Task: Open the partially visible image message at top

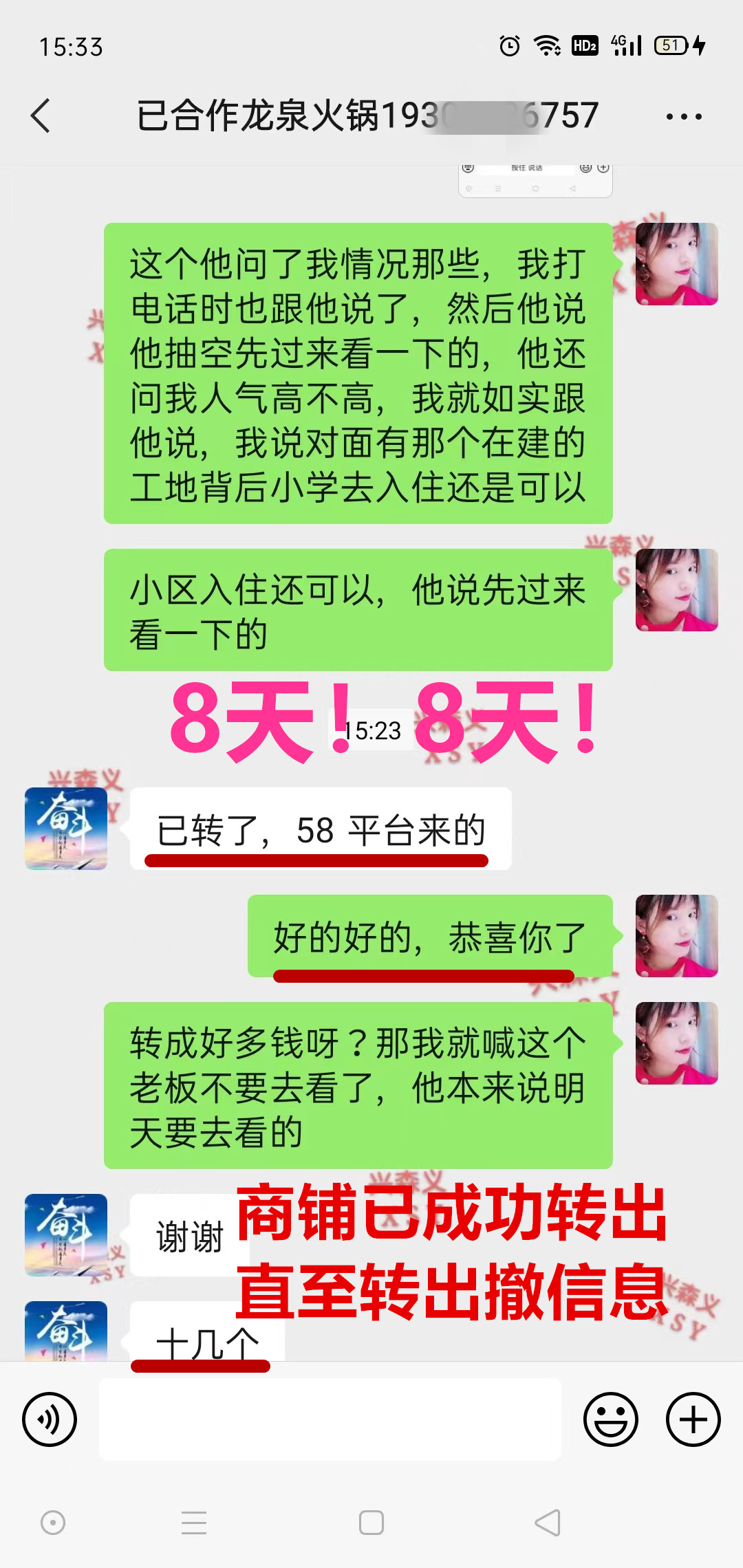Action: (x=535, y=182)
